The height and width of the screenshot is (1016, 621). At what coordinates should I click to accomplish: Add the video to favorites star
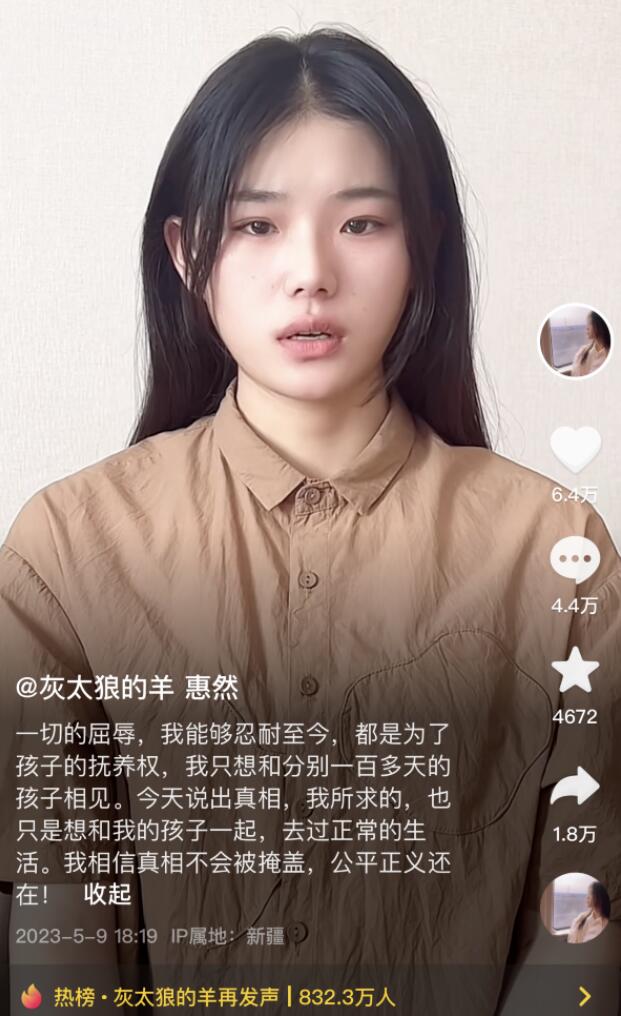point(575,671)
